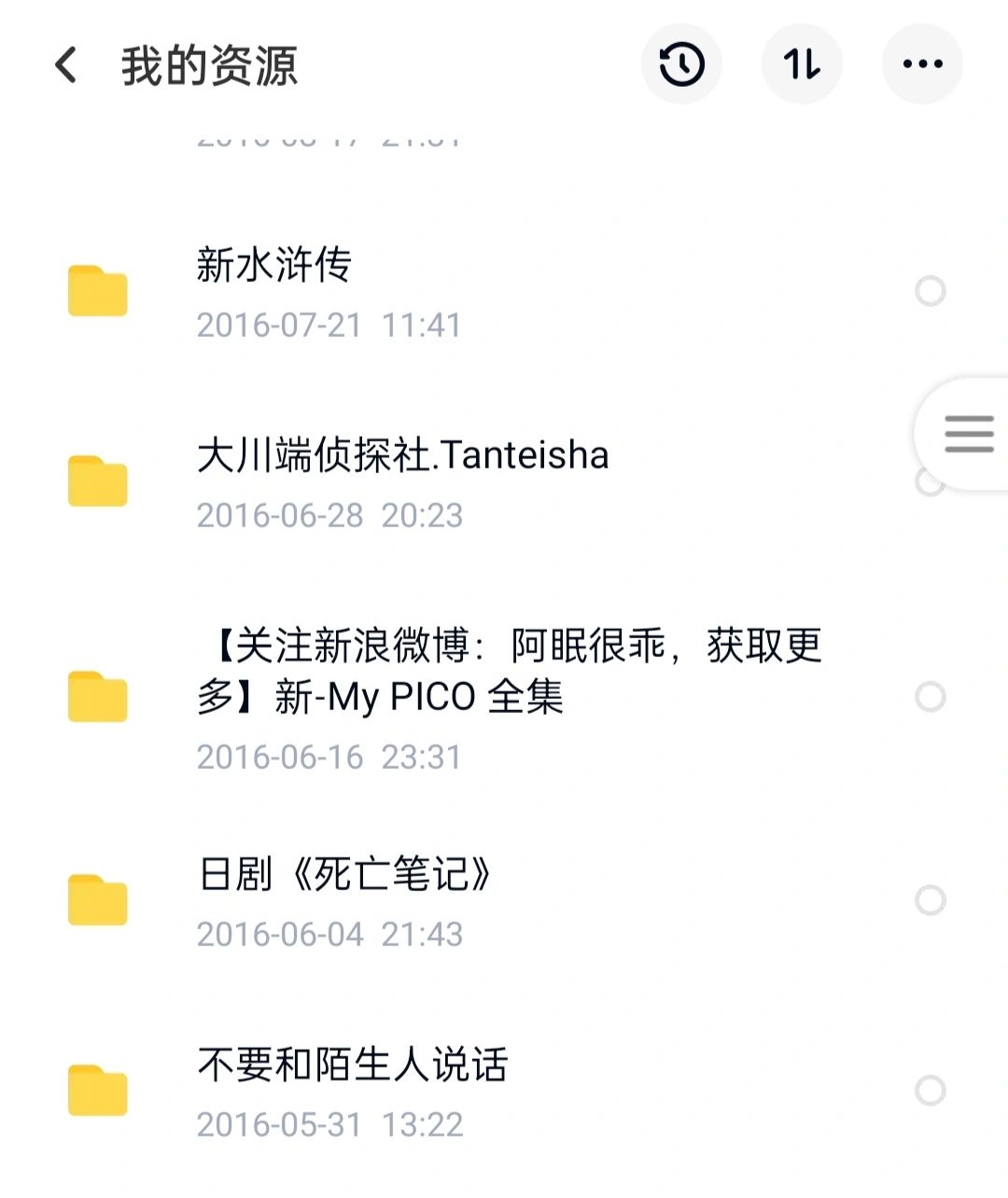Tap the folder icon beside 日剧《死亡笔记》
Screen dimensions: 1008x1198
pyautogui.click(x=97, y=899)
